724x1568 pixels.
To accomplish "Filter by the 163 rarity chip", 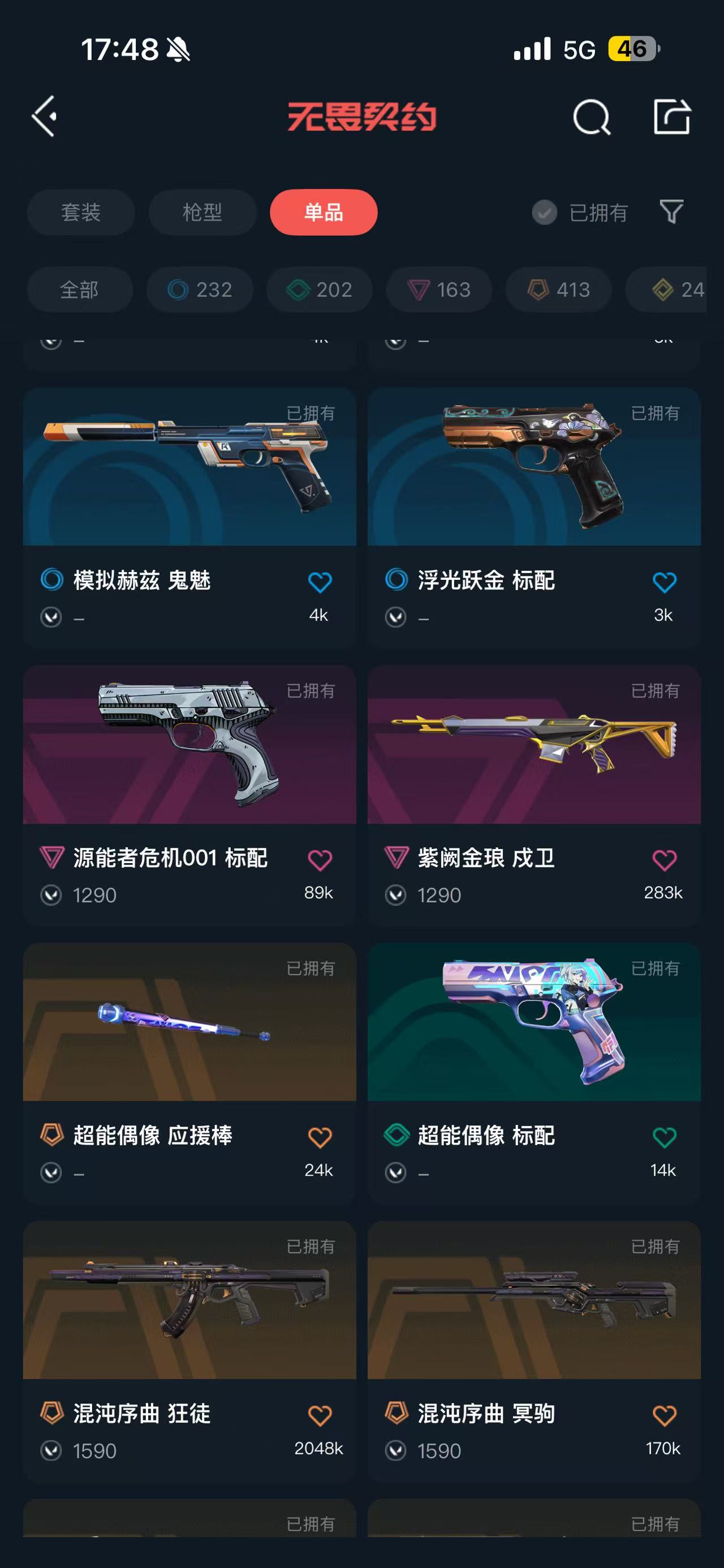I will click(439, 290).
